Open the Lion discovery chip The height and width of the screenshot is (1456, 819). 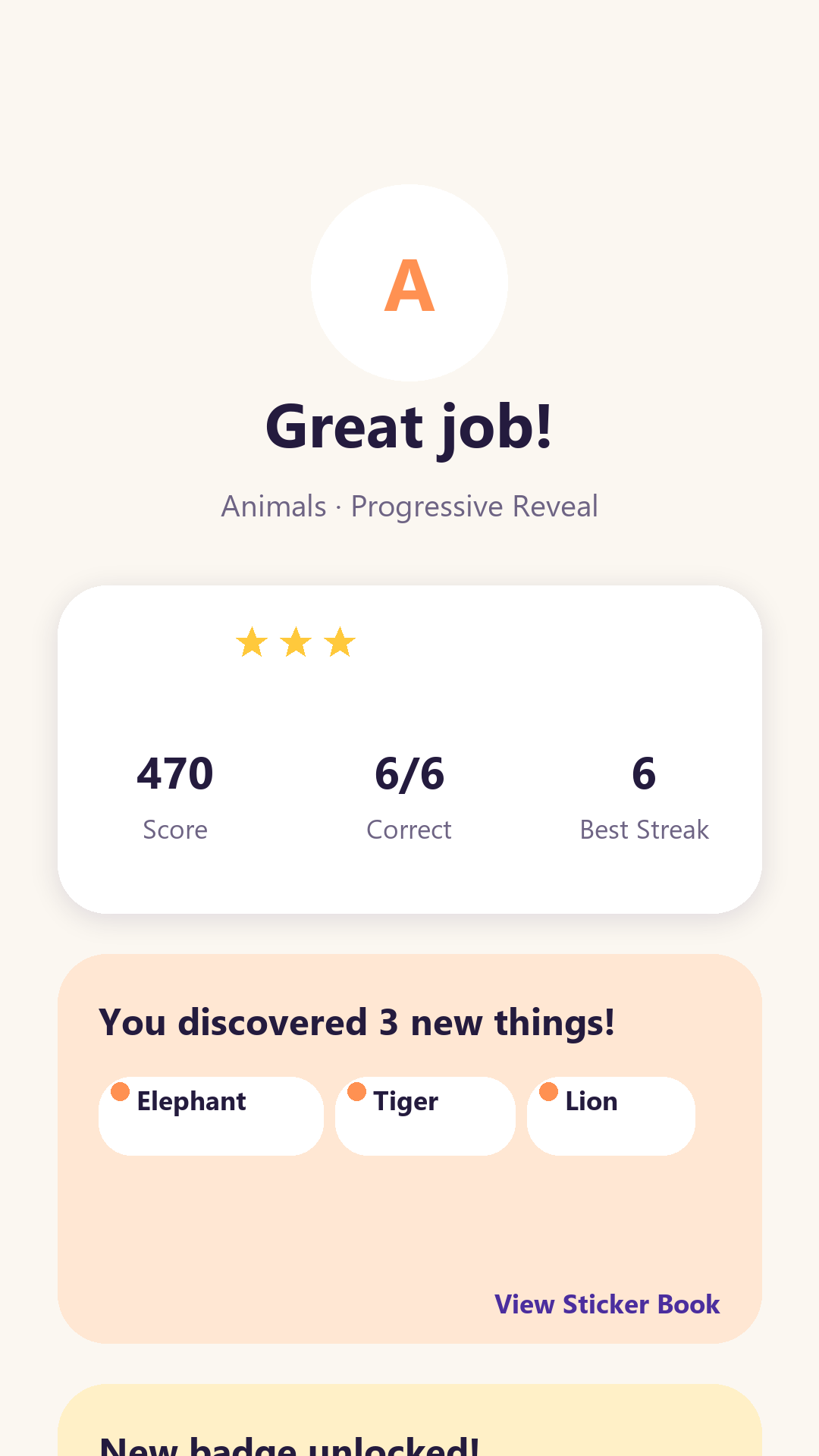(611, 1116)
